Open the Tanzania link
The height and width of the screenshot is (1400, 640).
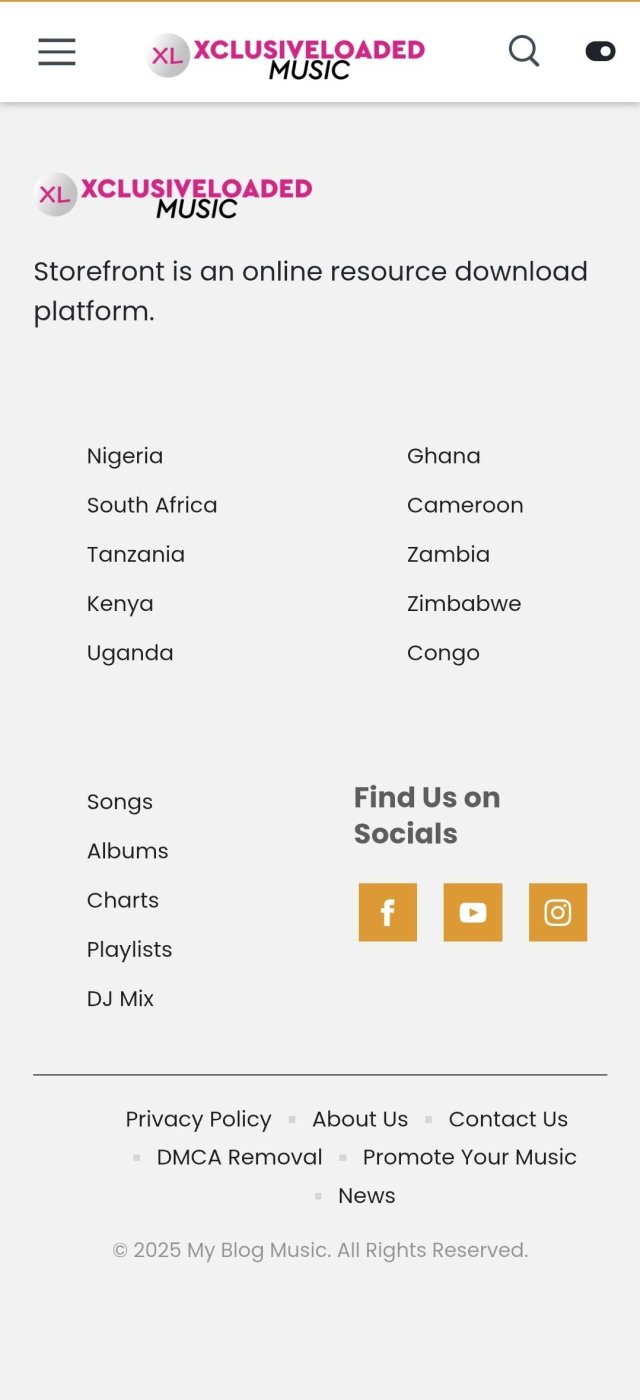tap(136, 554)
